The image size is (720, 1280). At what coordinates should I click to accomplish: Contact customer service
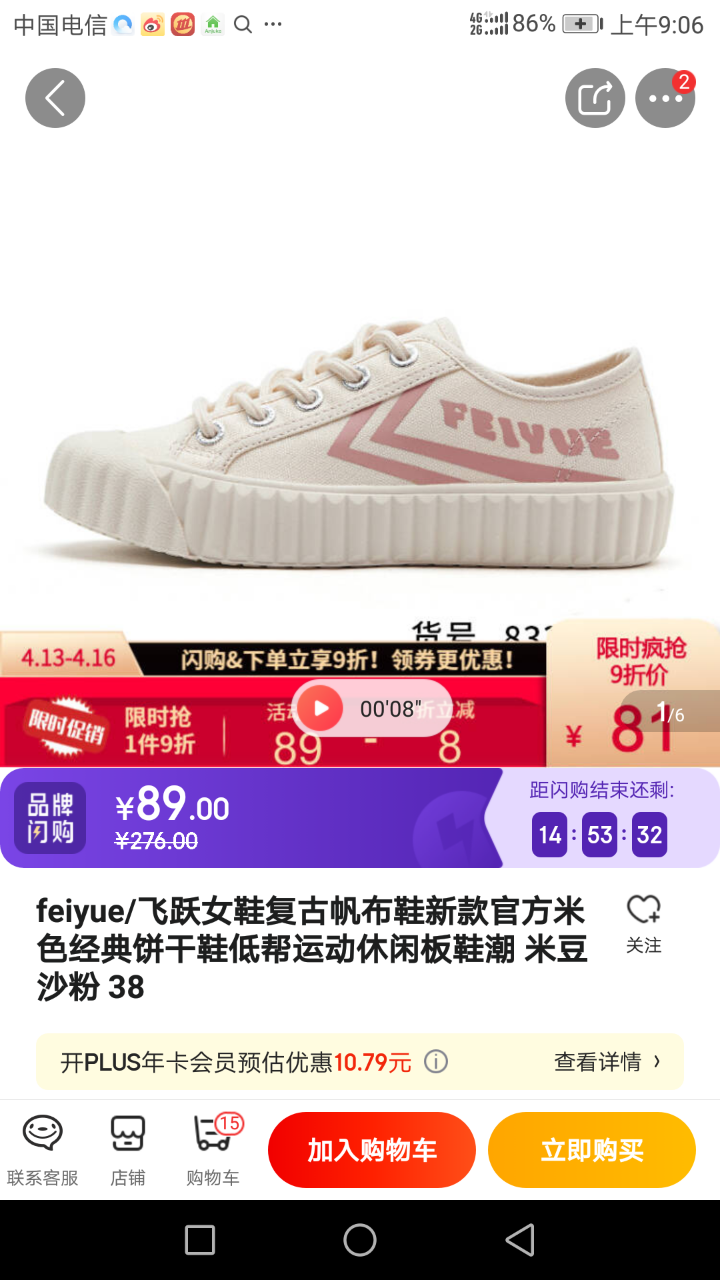pos(43,1149)
